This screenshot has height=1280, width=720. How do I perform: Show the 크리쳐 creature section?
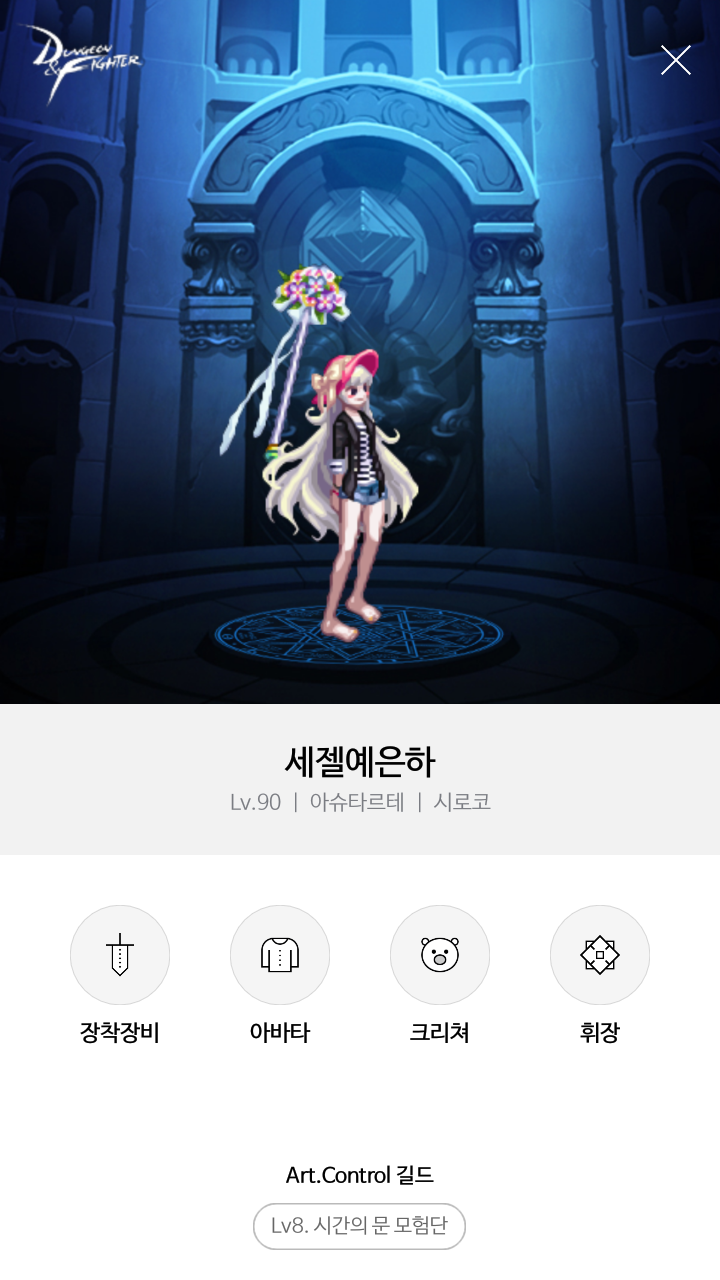pyautogui.click(x=440, y=955)
